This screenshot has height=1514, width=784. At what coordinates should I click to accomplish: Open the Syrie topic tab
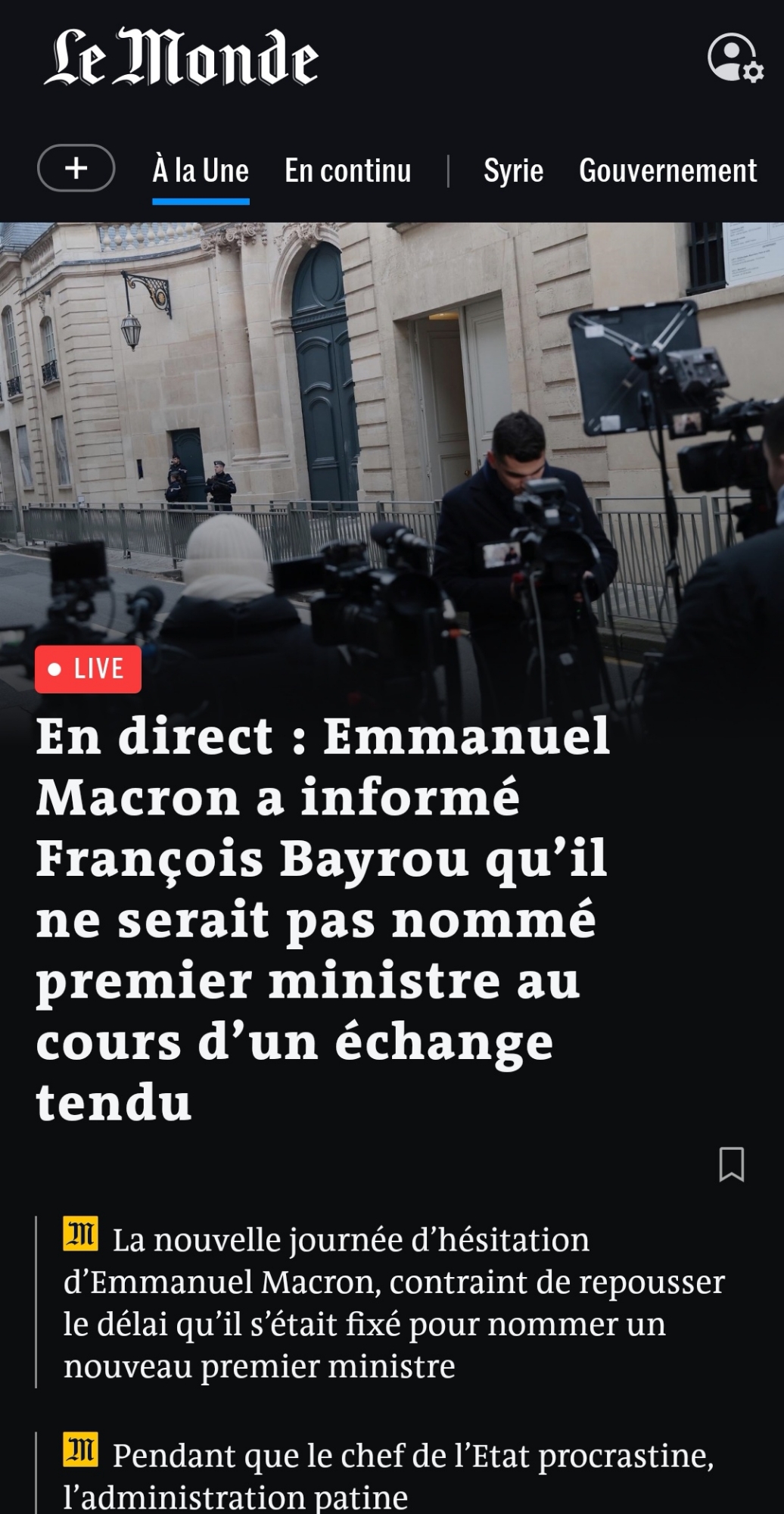tap(513, 171)
